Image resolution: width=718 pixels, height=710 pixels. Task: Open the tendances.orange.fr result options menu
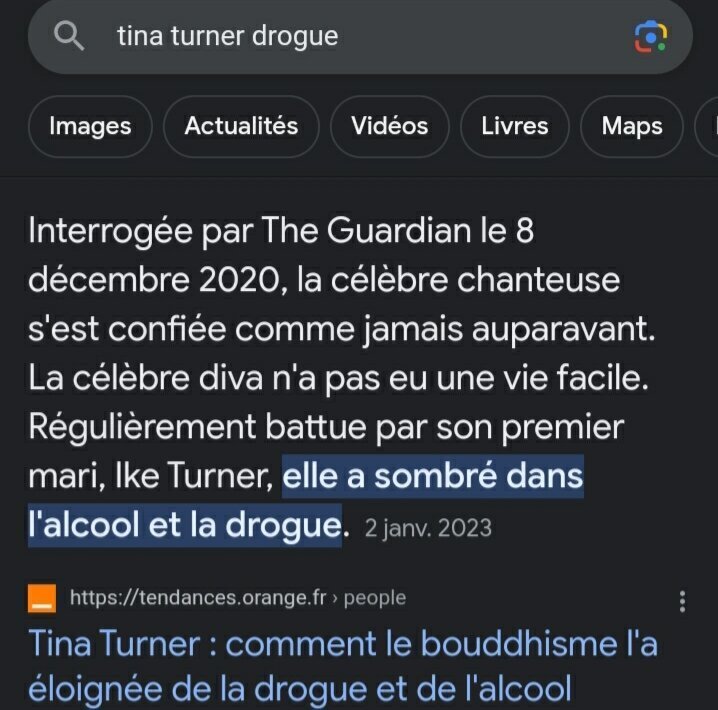683,600
